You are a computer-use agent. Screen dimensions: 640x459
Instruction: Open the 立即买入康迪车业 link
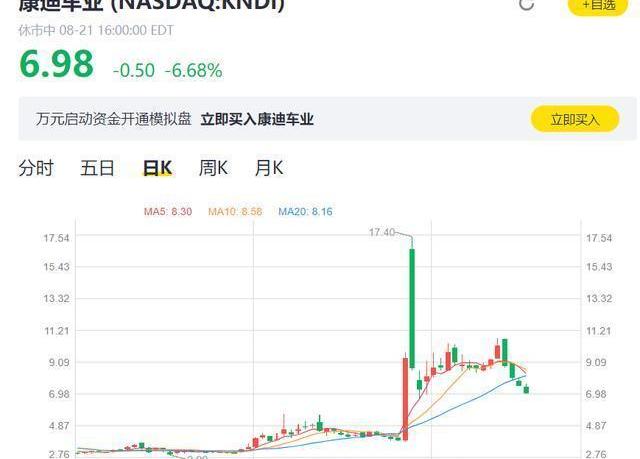click(x=257, y=119)
